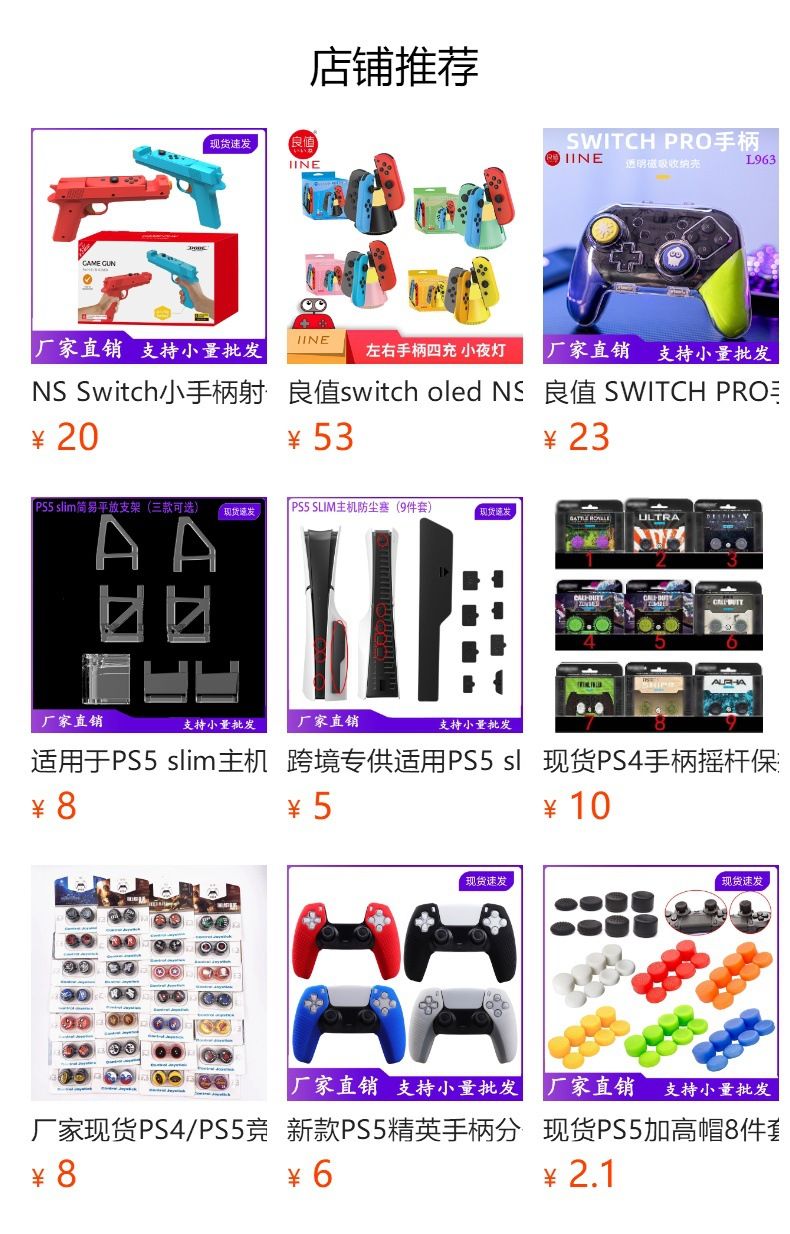790x1234 pixels.
Task: Open the 厂家现货PS4/PS5 joystick caps item
Action: point(149,983)
